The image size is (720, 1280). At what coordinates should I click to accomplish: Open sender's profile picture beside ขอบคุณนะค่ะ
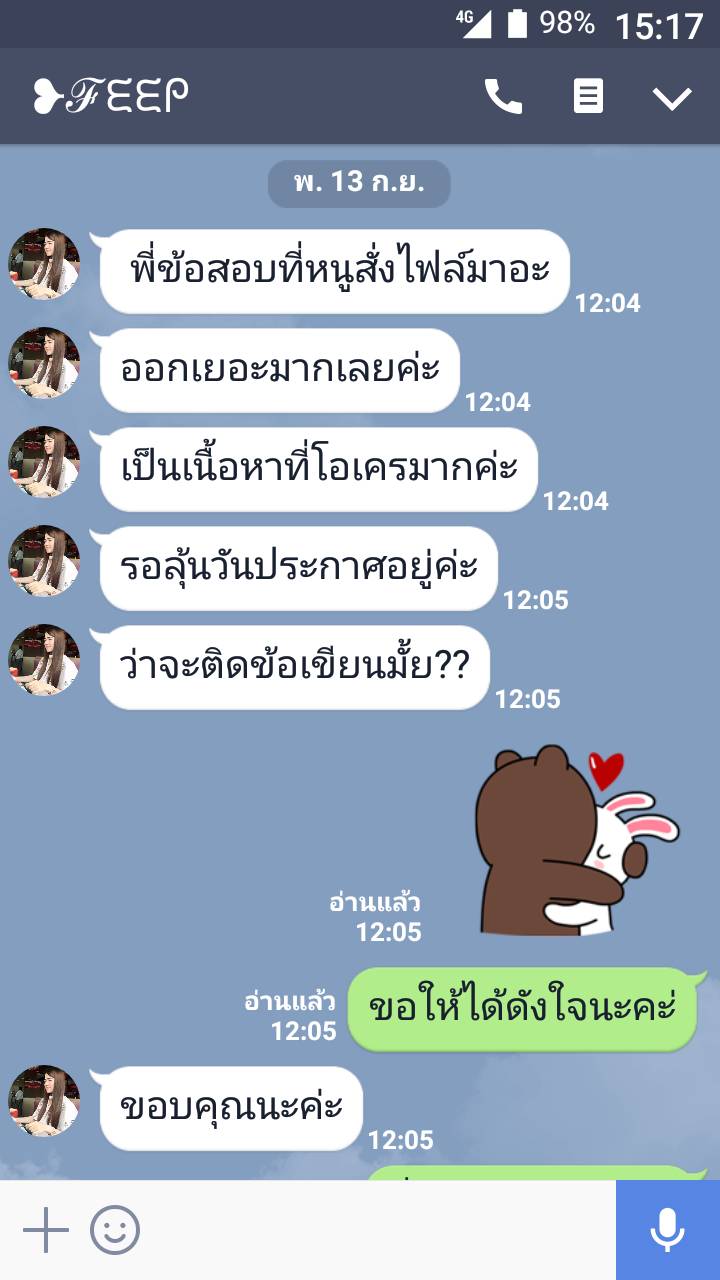coord(44,1100)
